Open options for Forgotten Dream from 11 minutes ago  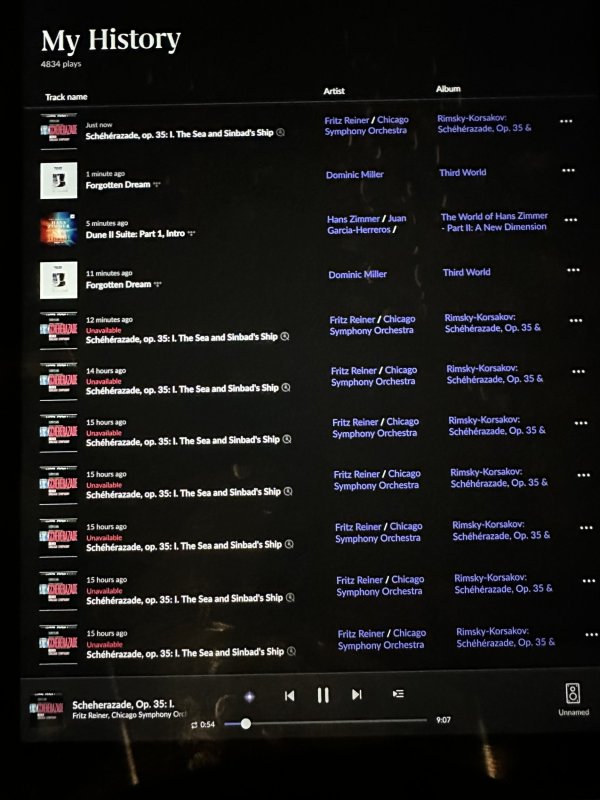click(573, 270)
